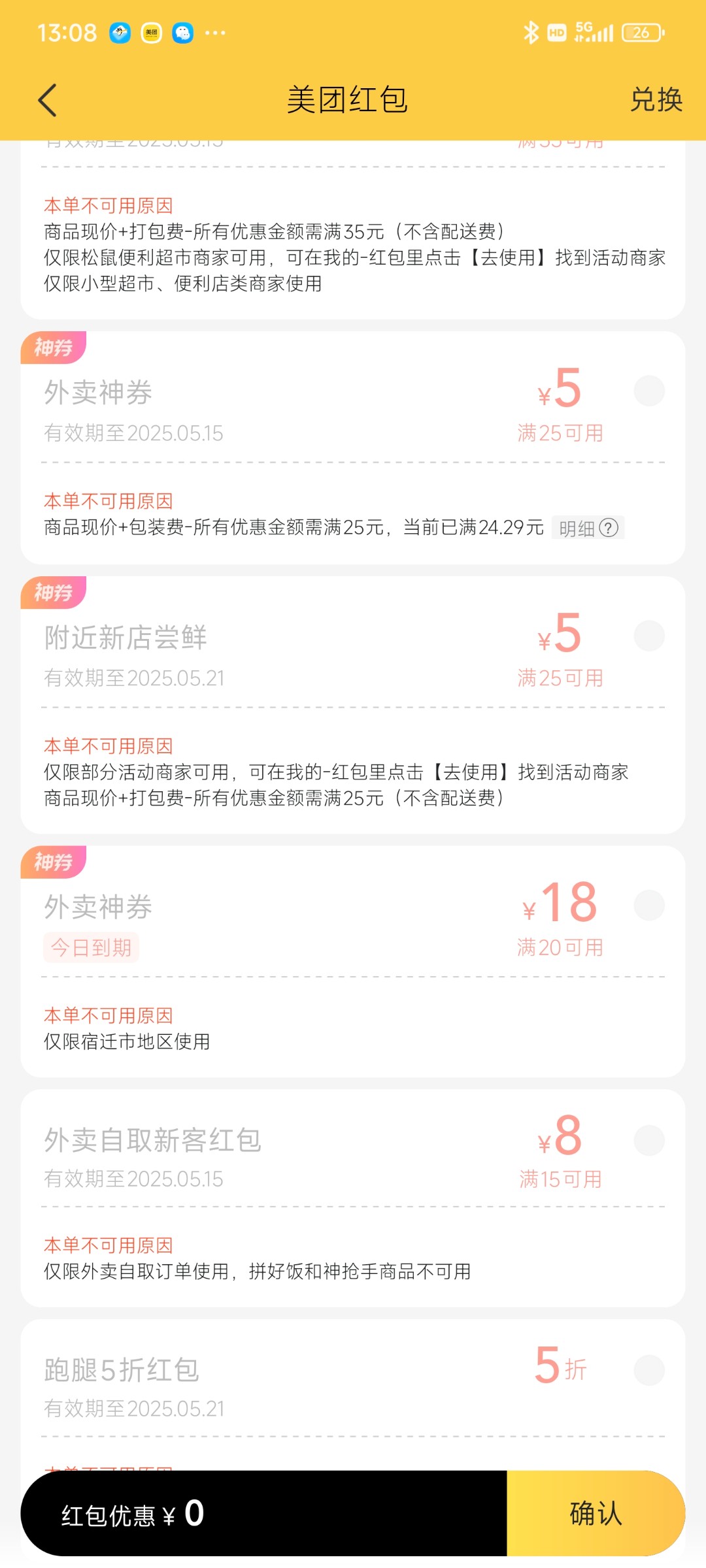Screen dimensions: 706x1568
Task: Select the 外卖自取新客红包 ¥8 coupon
Action: pyautogui.click(x=649, y=1140)
